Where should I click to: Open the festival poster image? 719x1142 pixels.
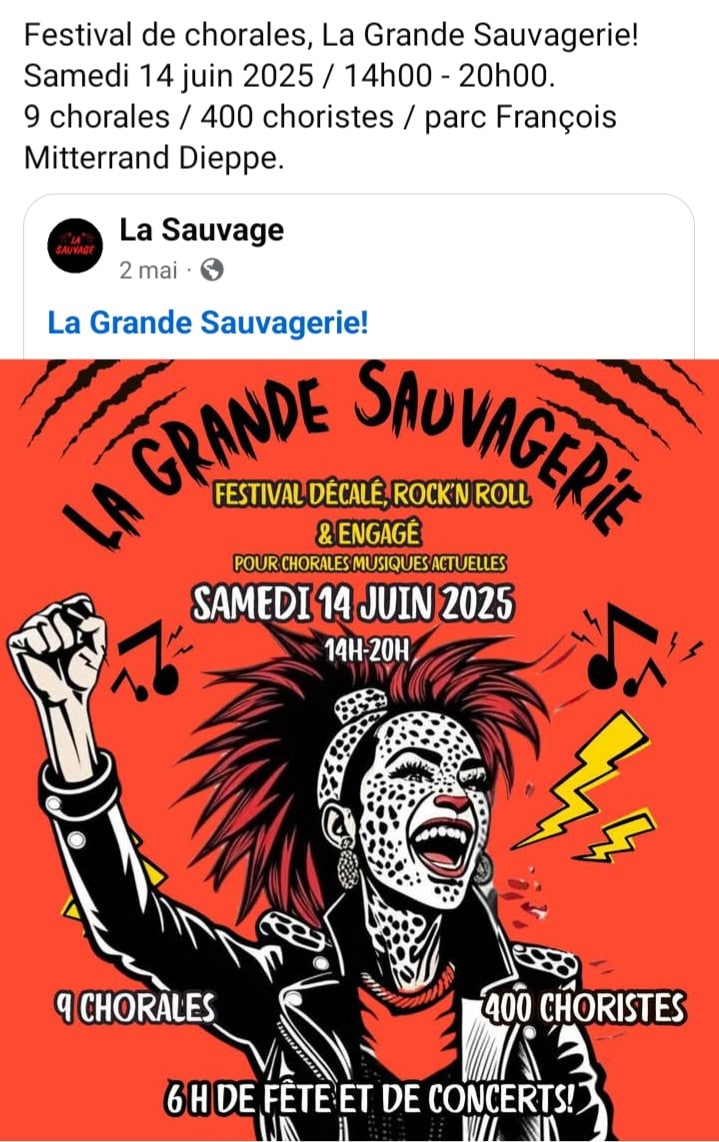[x=360, y=750]
